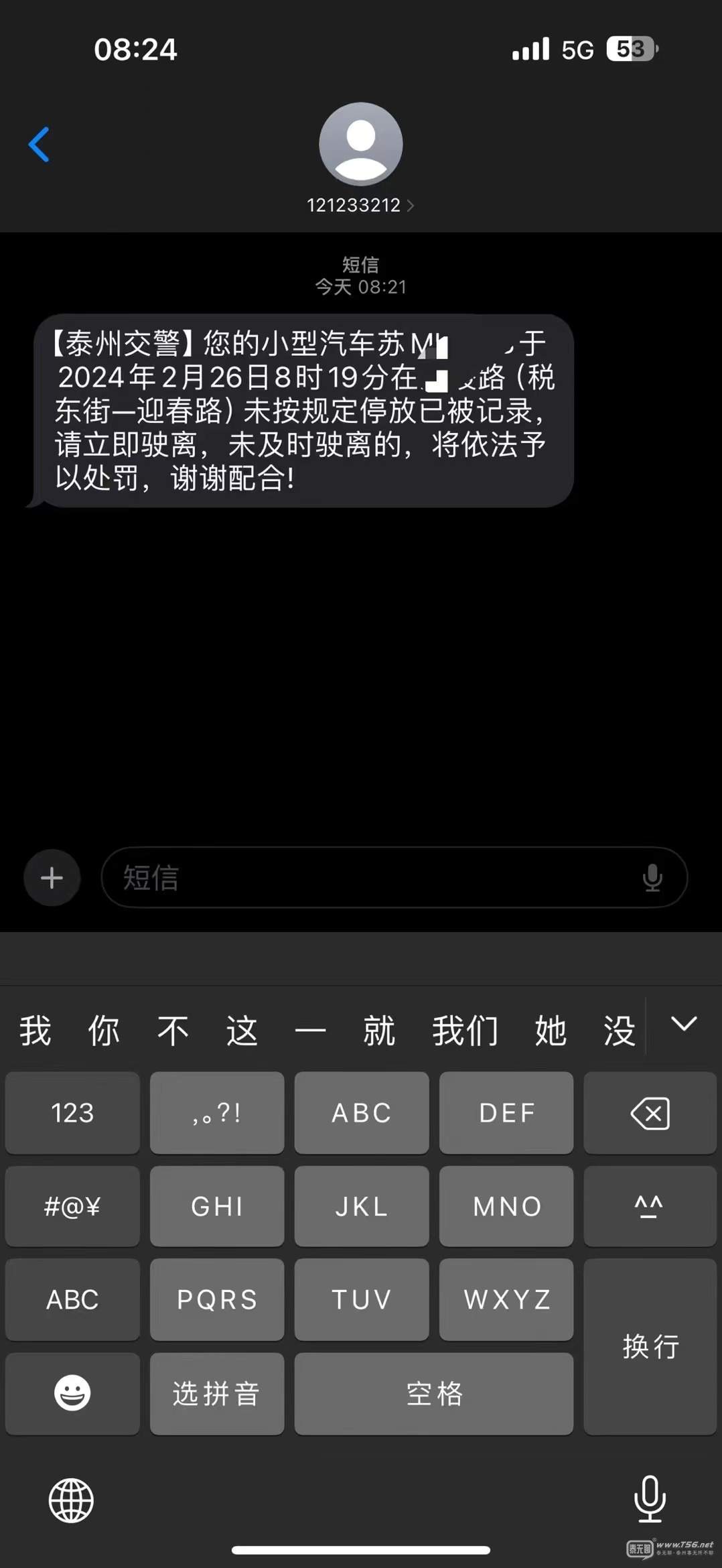This screenshot has height=1568, width=722.
Task: Tap the 选拼音 key
Action: (x=216, y=1393)
